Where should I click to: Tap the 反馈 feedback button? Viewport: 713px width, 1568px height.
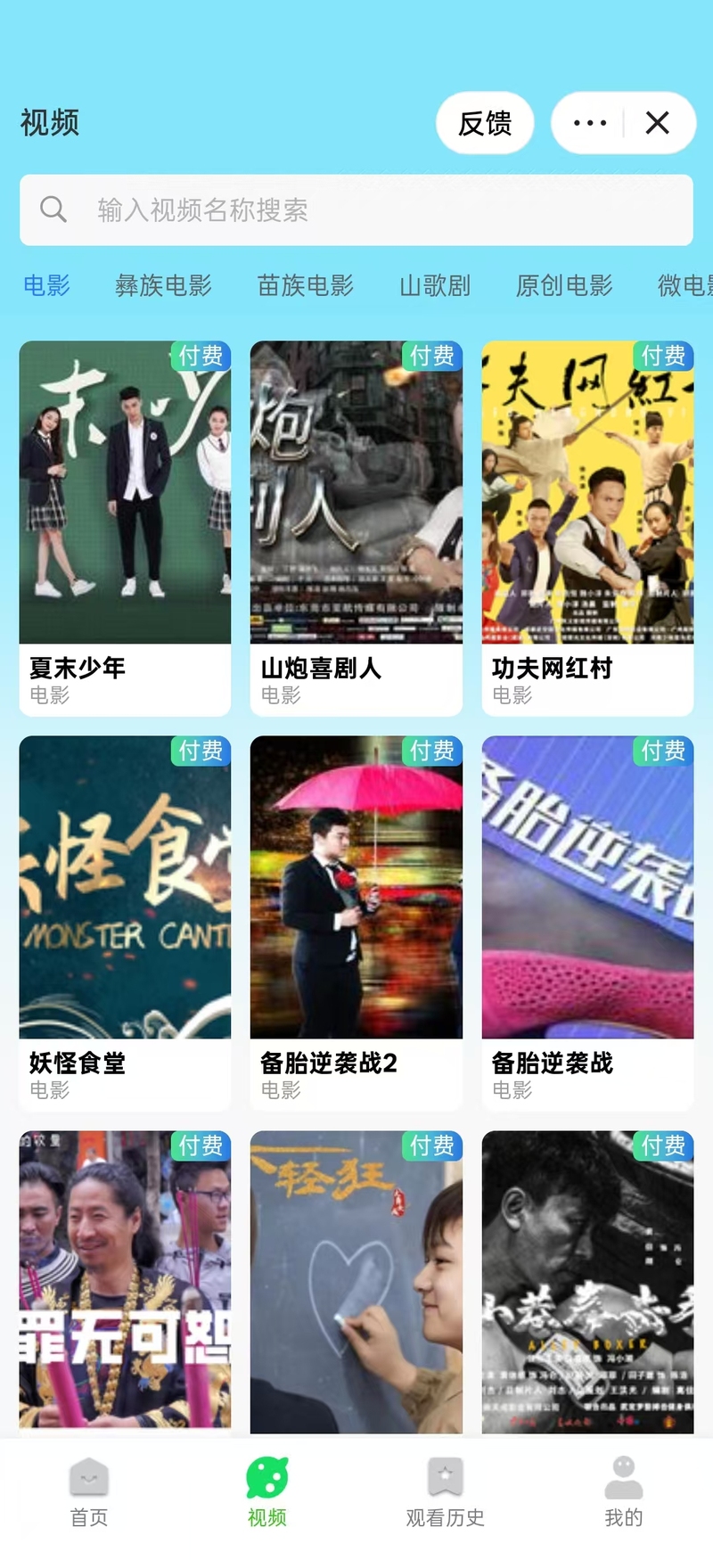(485, 123)
